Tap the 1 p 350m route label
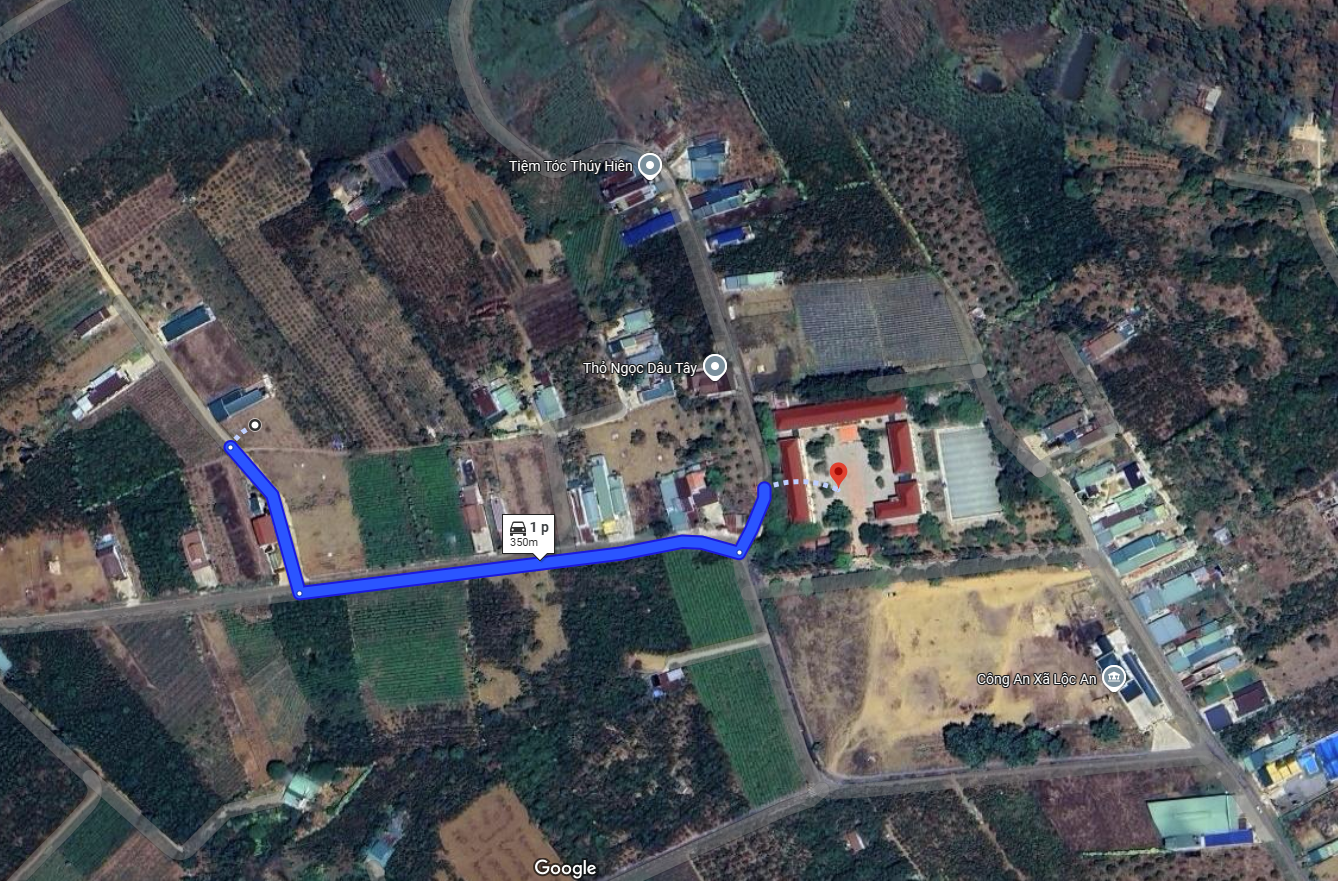 [x=530, y=533]
